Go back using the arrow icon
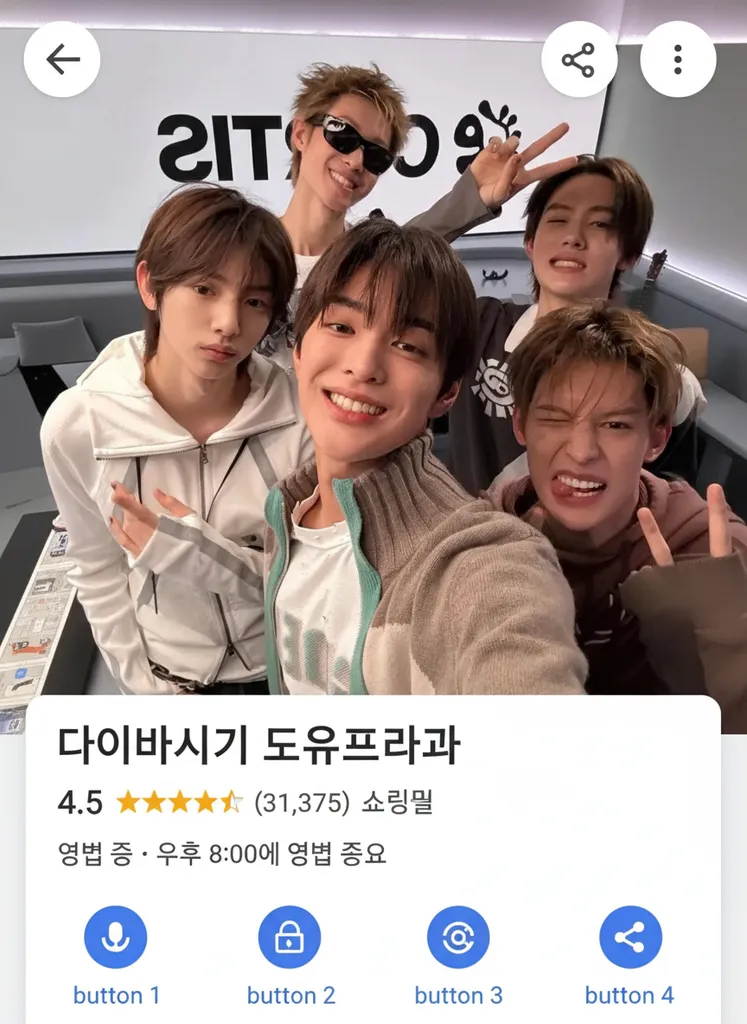The height and width of the screenshot is (1024, 747). [62, 60]
